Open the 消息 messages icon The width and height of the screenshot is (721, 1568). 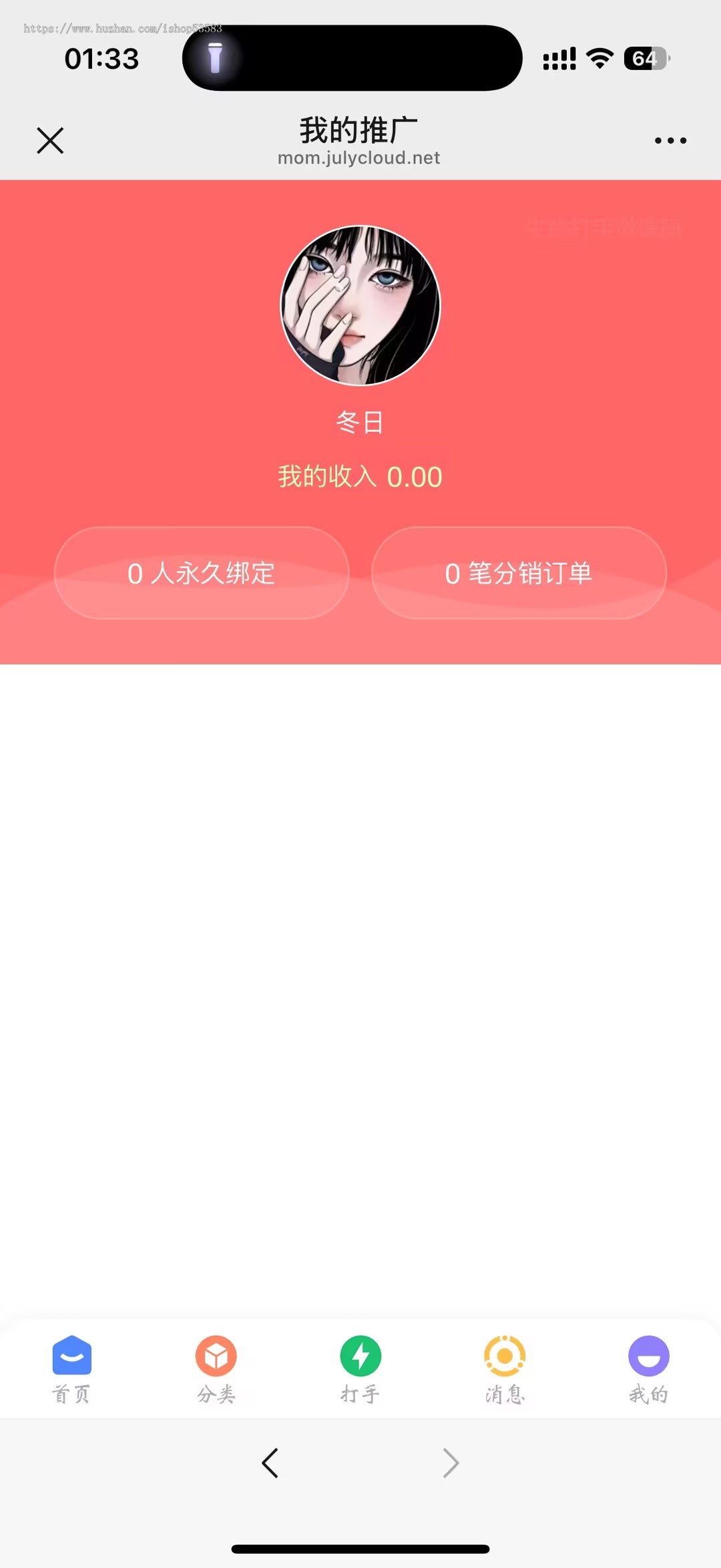point(504,1357)
